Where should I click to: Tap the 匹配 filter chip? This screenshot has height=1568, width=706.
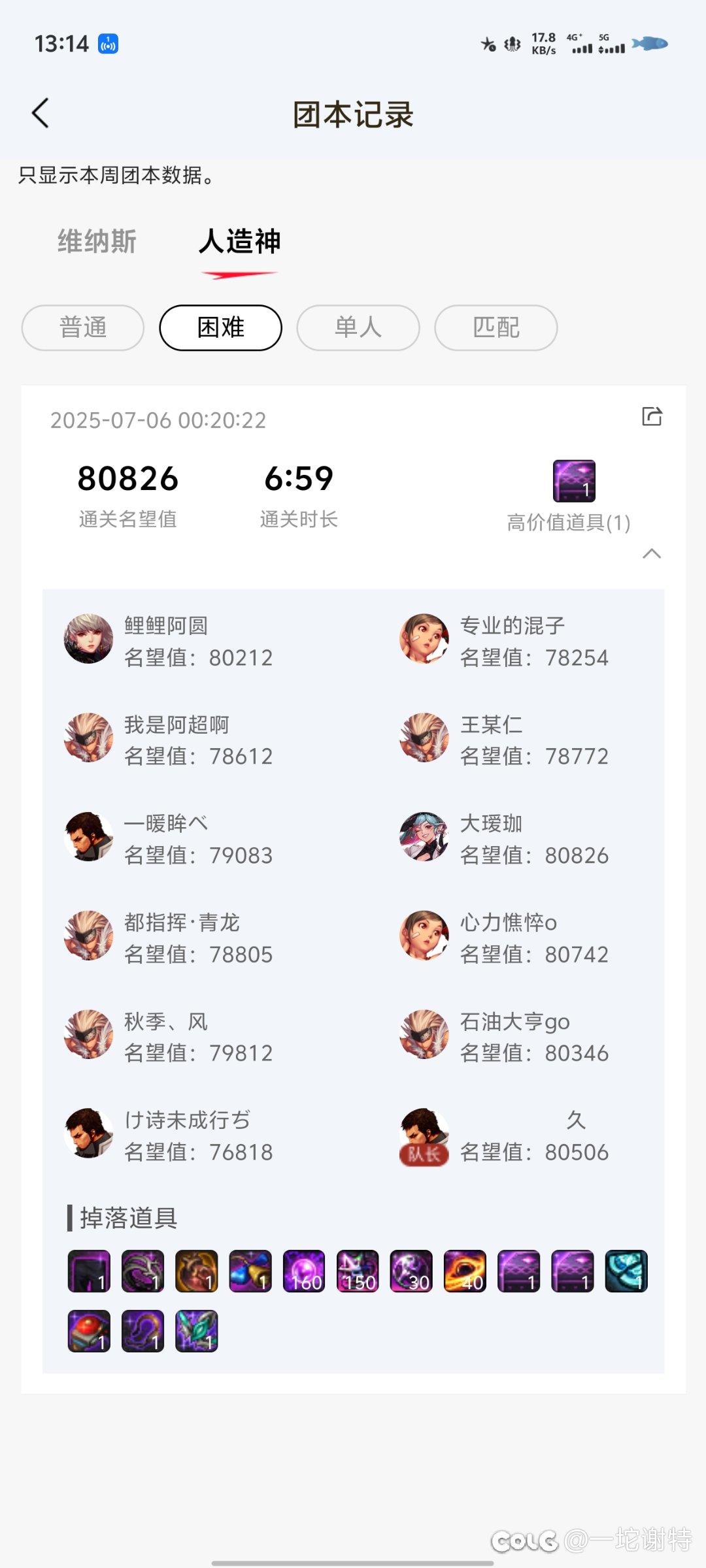coord(496,328)
